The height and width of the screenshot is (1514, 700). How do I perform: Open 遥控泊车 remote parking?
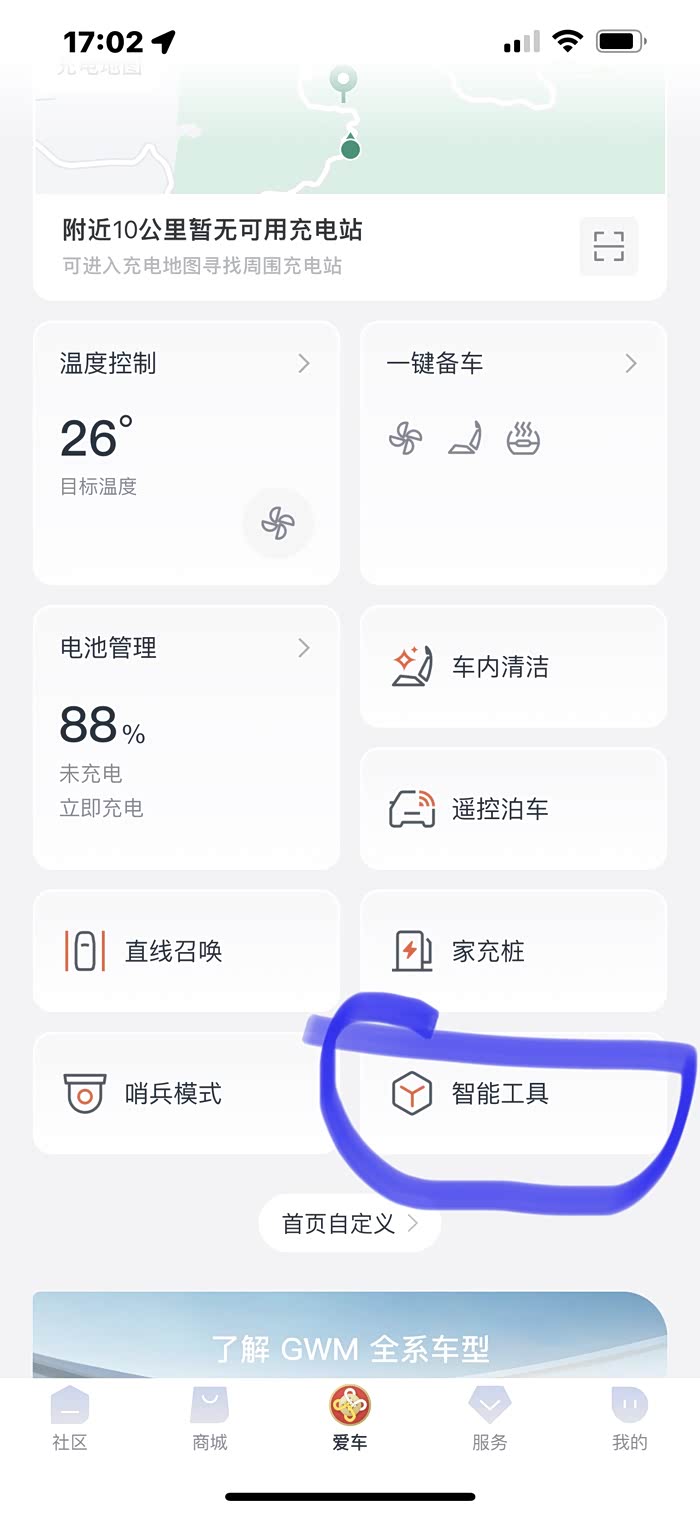[512, 809]
